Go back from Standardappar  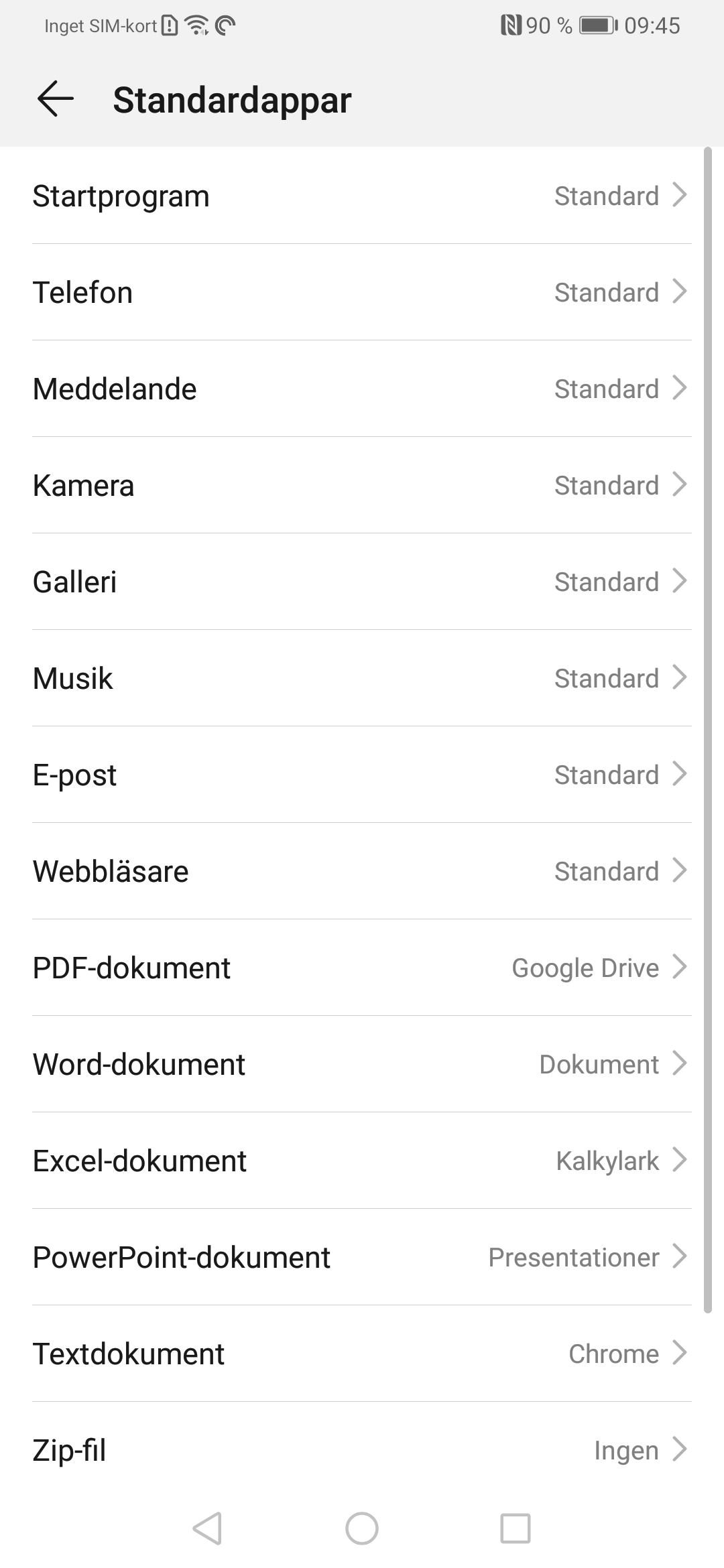pyautogui.click(x=55, y=99)
